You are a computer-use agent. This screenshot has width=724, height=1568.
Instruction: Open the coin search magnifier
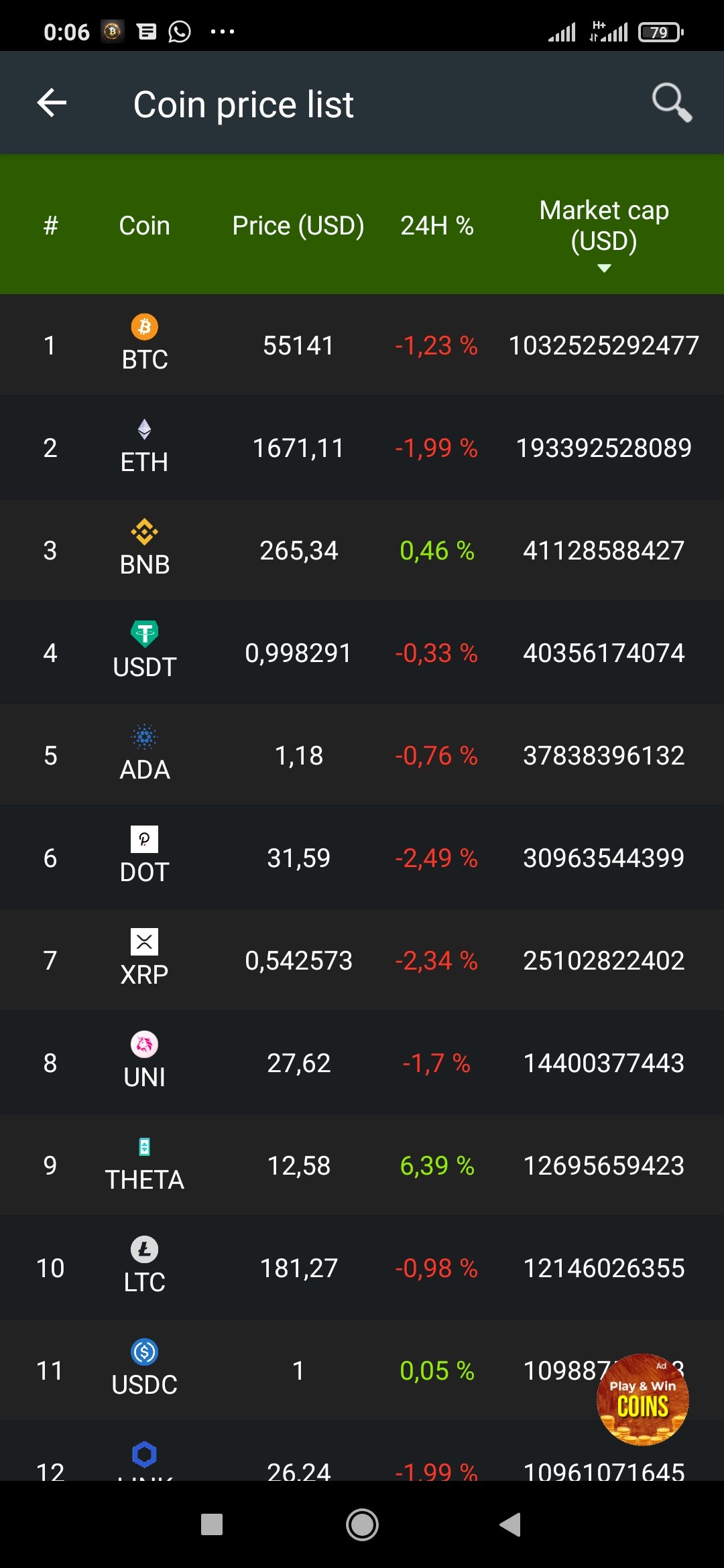point(672,103)
